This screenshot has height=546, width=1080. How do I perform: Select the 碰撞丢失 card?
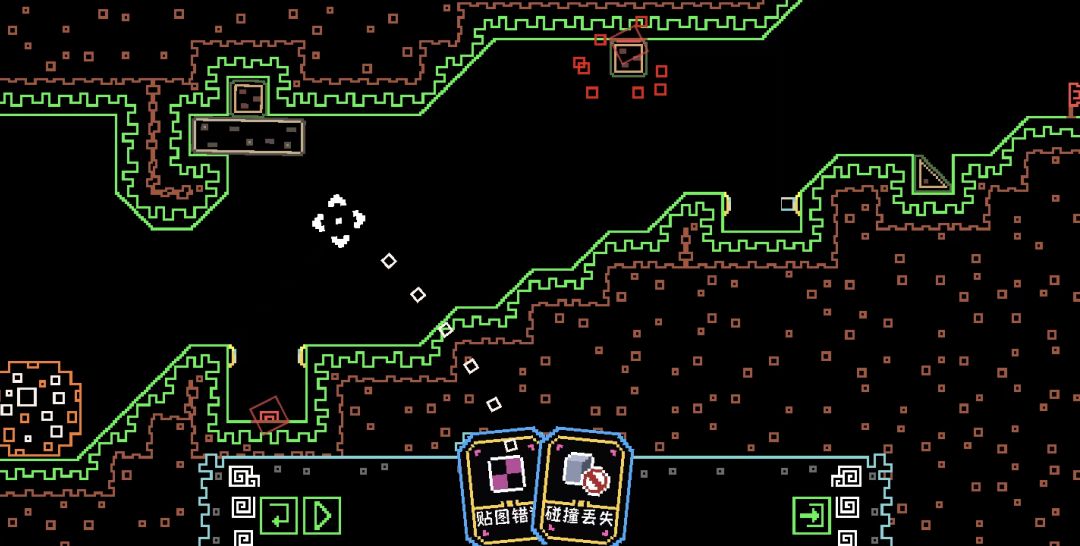point(585,488)
